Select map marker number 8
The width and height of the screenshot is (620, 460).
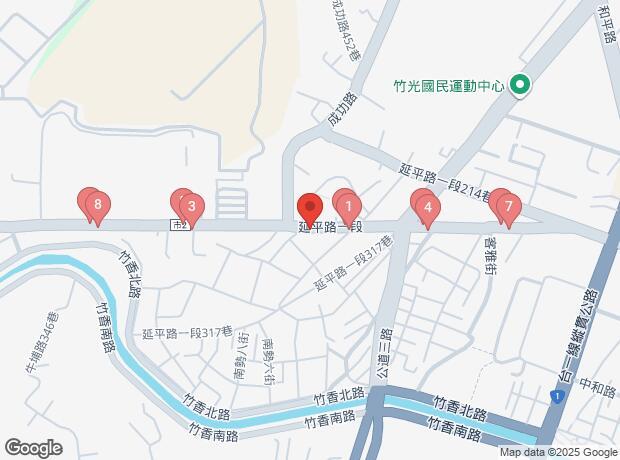point(97,206)
